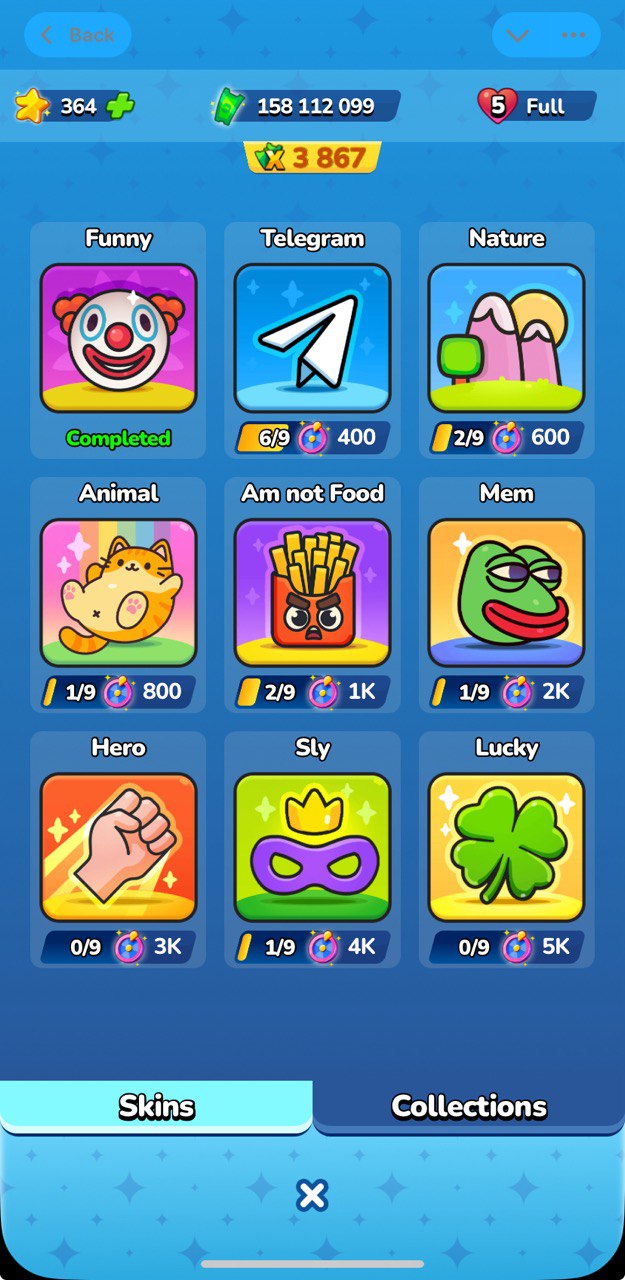Screen dimensions: 625x1280
Task: View the Animal skin collection
Action: pyautogui.click(x=118, y=592)
